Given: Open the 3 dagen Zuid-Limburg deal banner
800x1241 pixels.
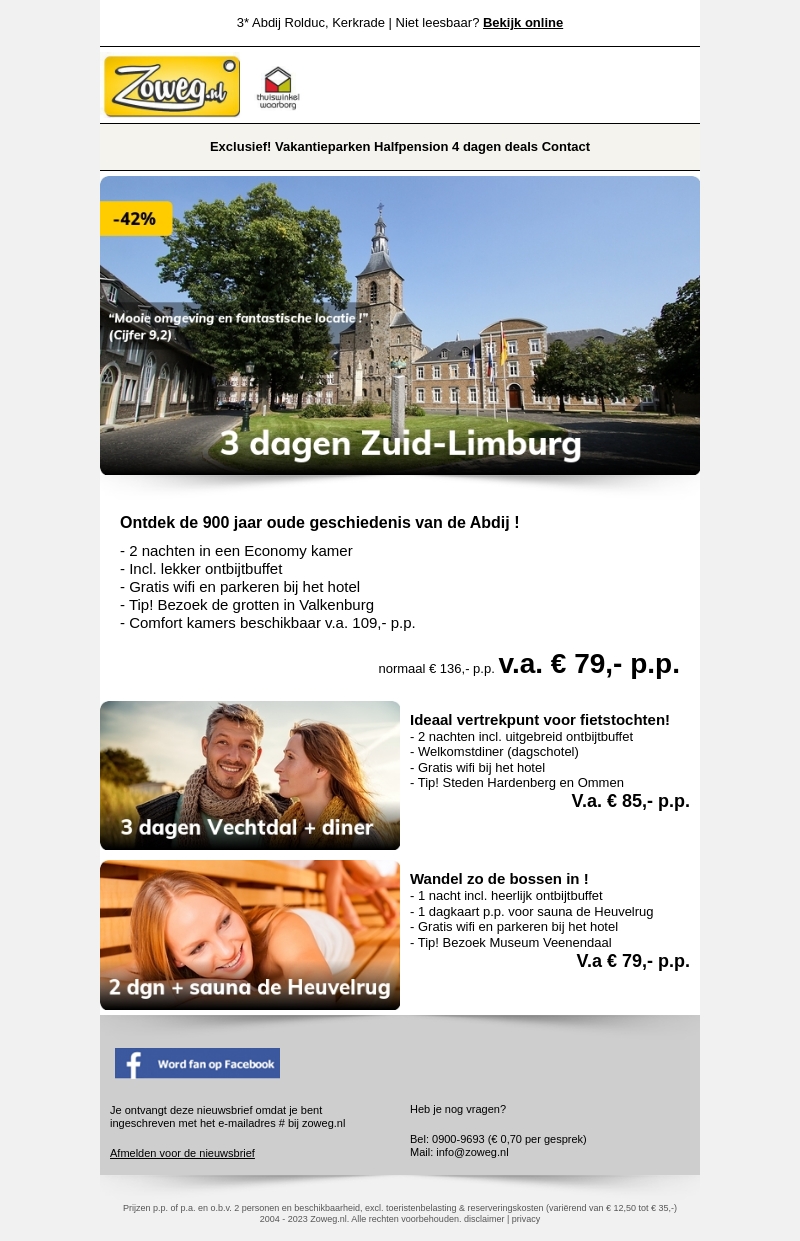Looking at the screenshot, I should click(400, 325).
